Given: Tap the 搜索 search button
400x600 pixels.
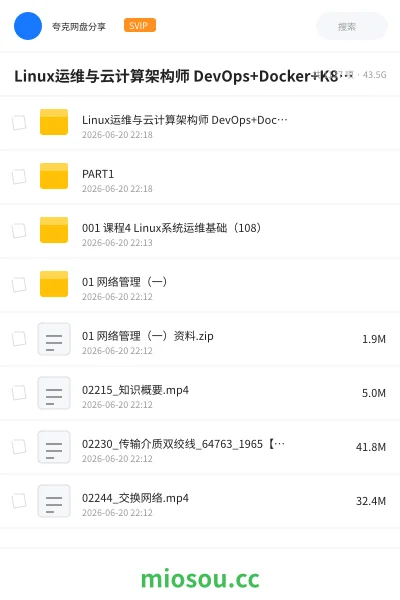Looking at the screenshot, I should coord(351,26).
